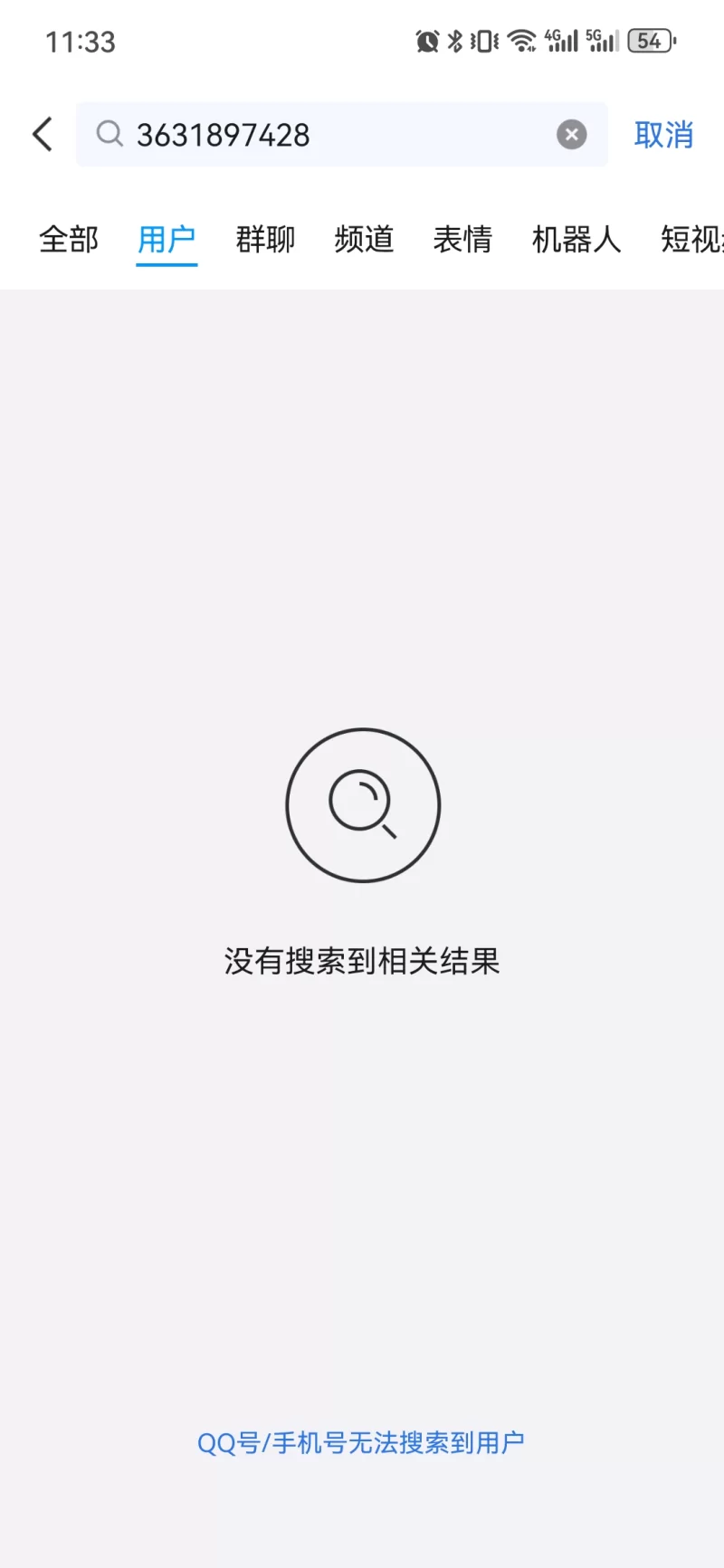Cancel the search with 取消

pos(663,135)
